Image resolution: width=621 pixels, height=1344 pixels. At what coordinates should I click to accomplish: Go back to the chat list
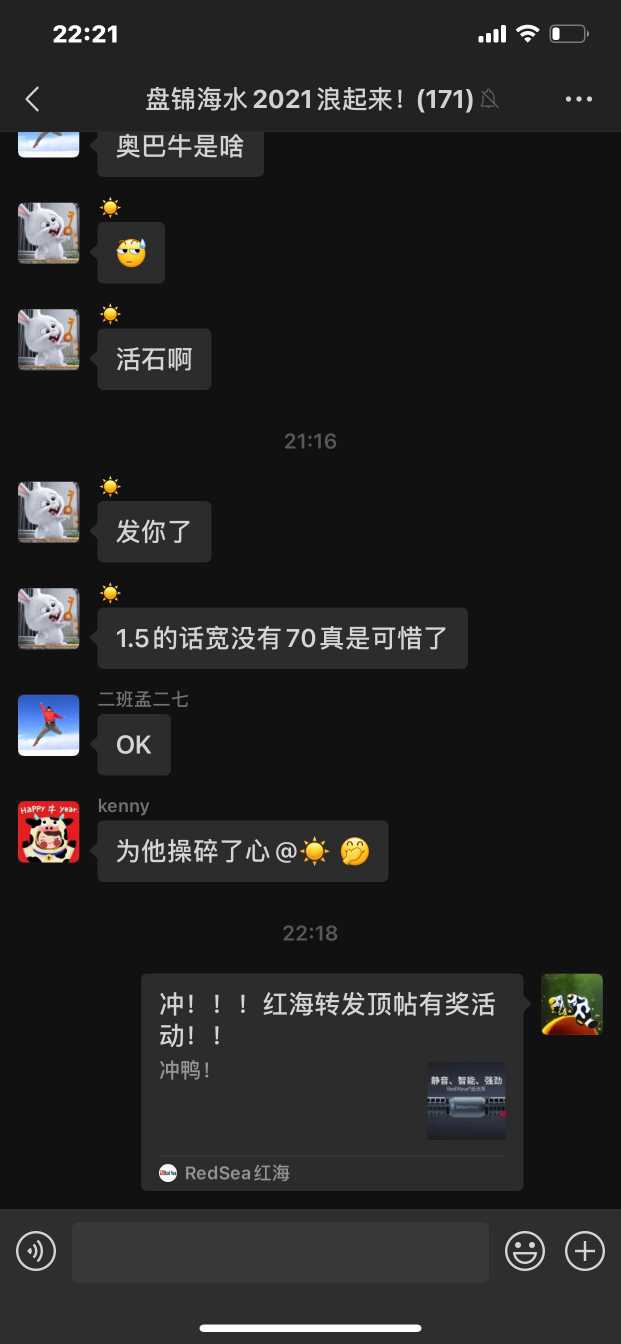pyautogui.click(x=33, y=99)
